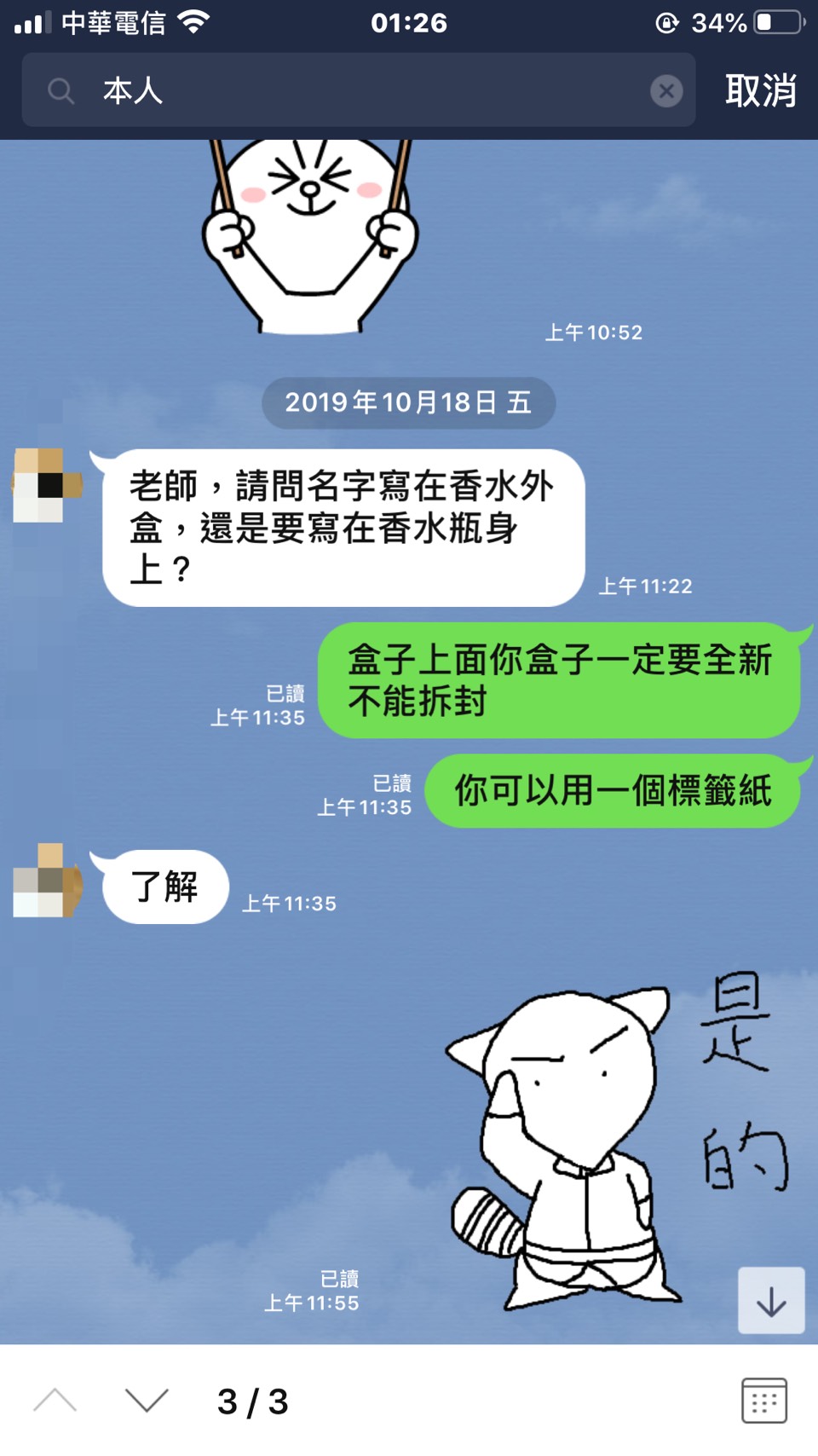This screenshot has height=1456, width=818.
Task: Cancel the search with 取消
Action: click(x=760, y=90)
